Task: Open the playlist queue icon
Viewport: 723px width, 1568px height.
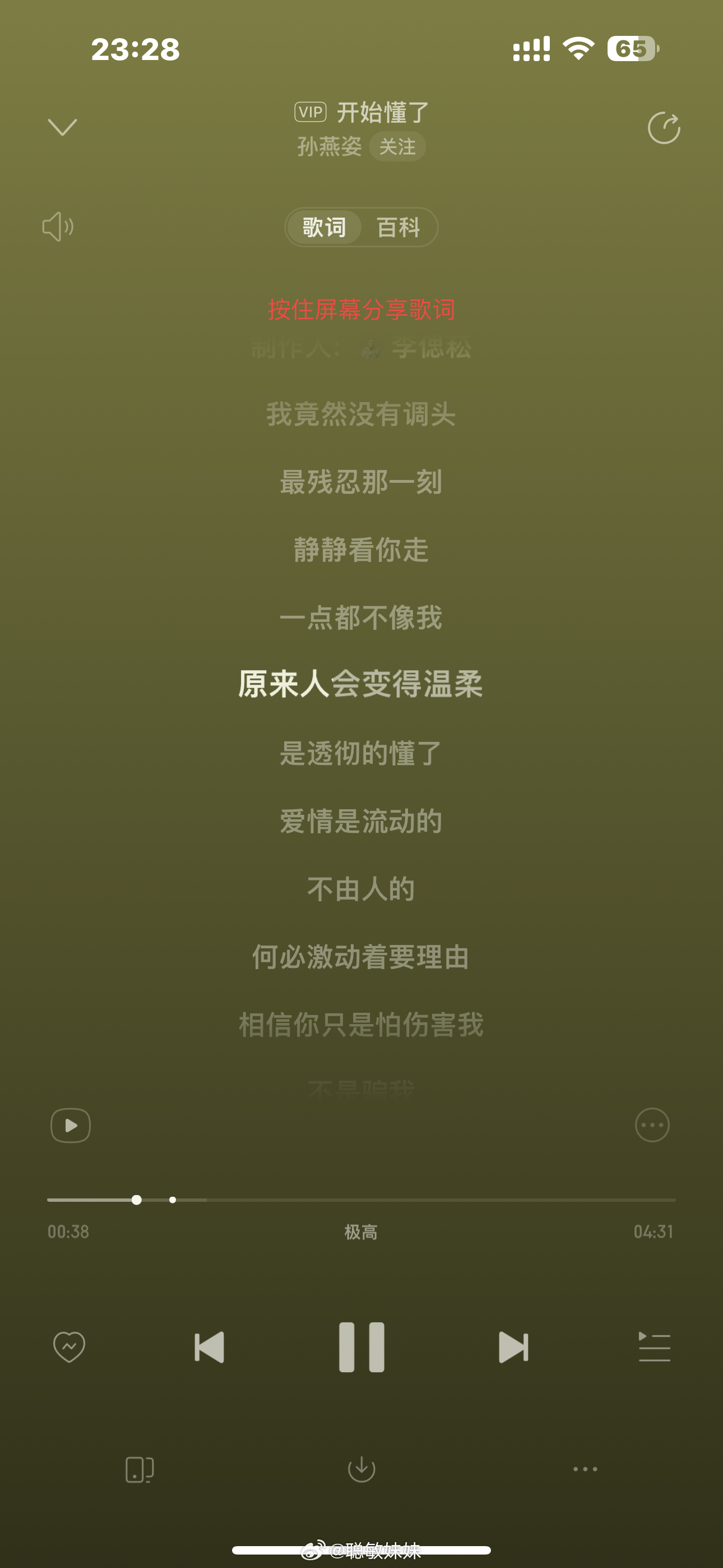Action: pyautogui.click(x=654, y=1346)
